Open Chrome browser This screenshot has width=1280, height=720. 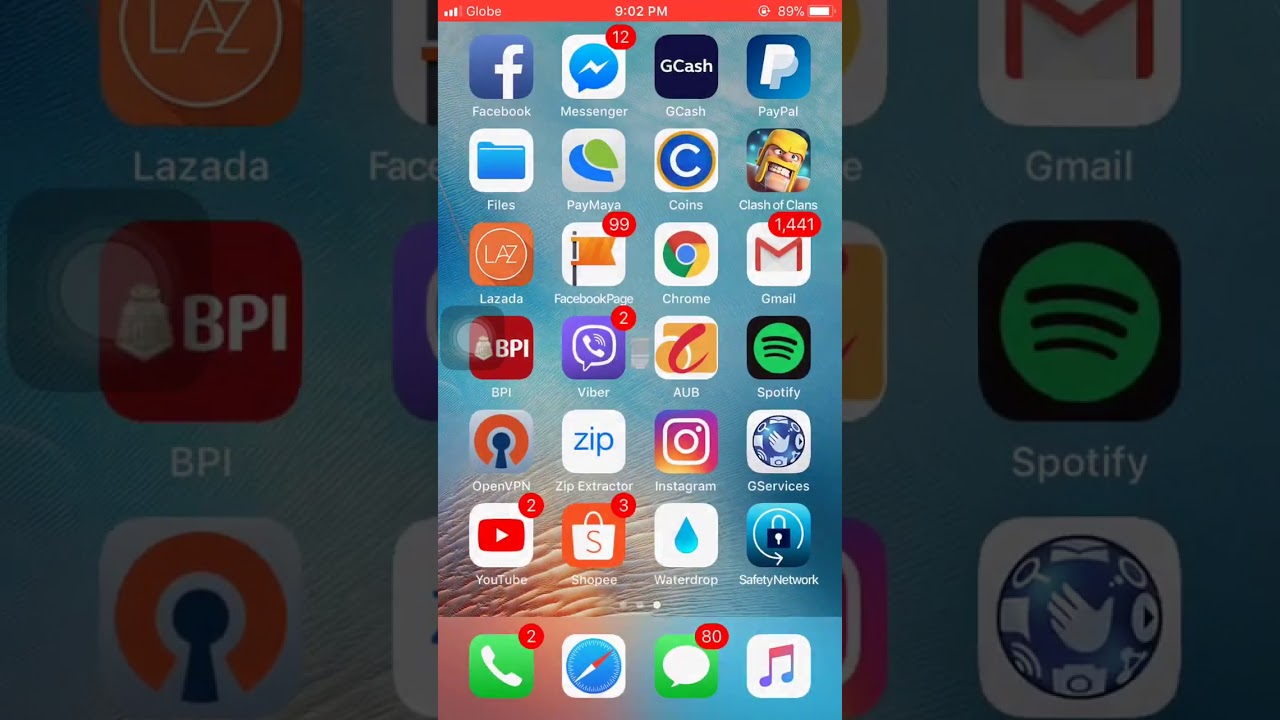pos(686,254)
